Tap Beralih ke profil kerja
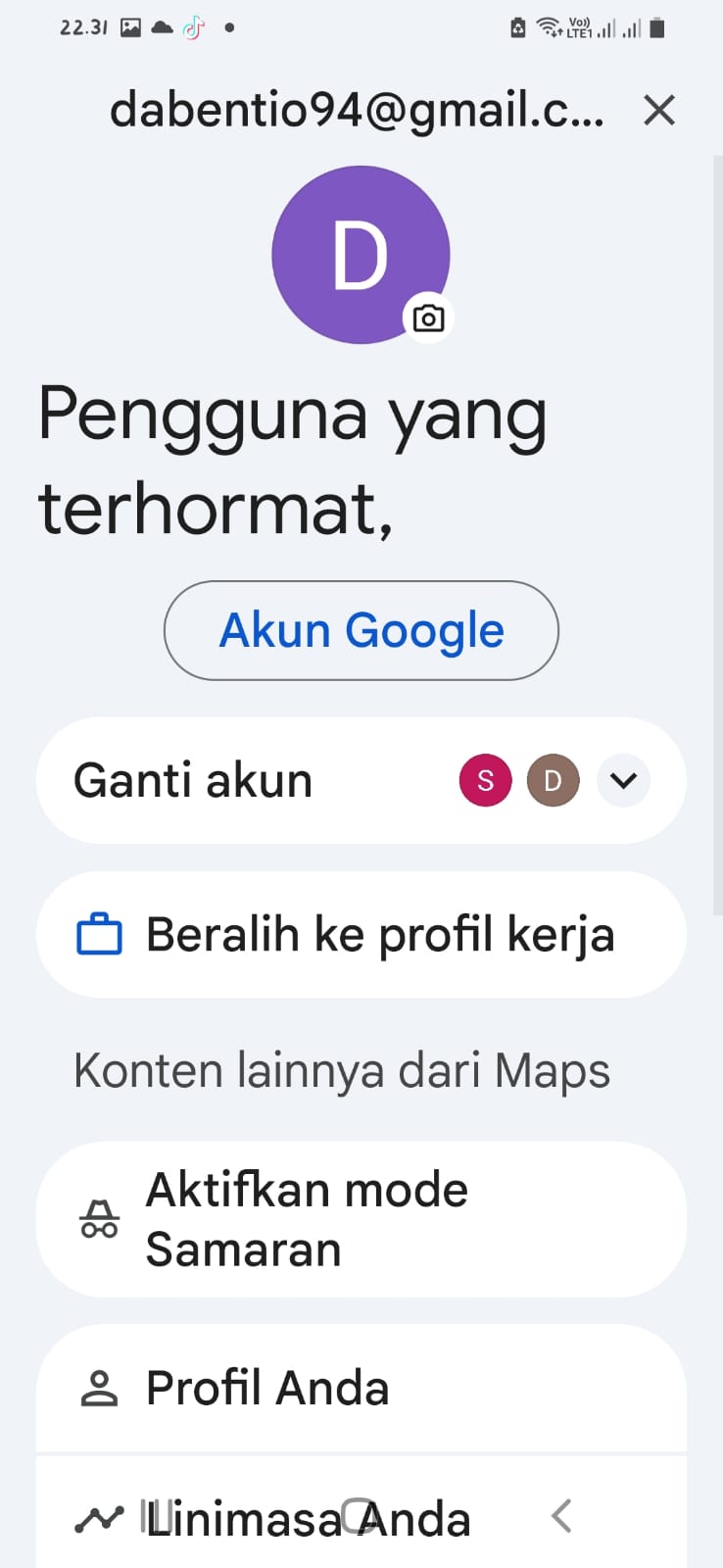Image resolution: width=723 pixels, height=1568 pixels. [x=361, y=935]
